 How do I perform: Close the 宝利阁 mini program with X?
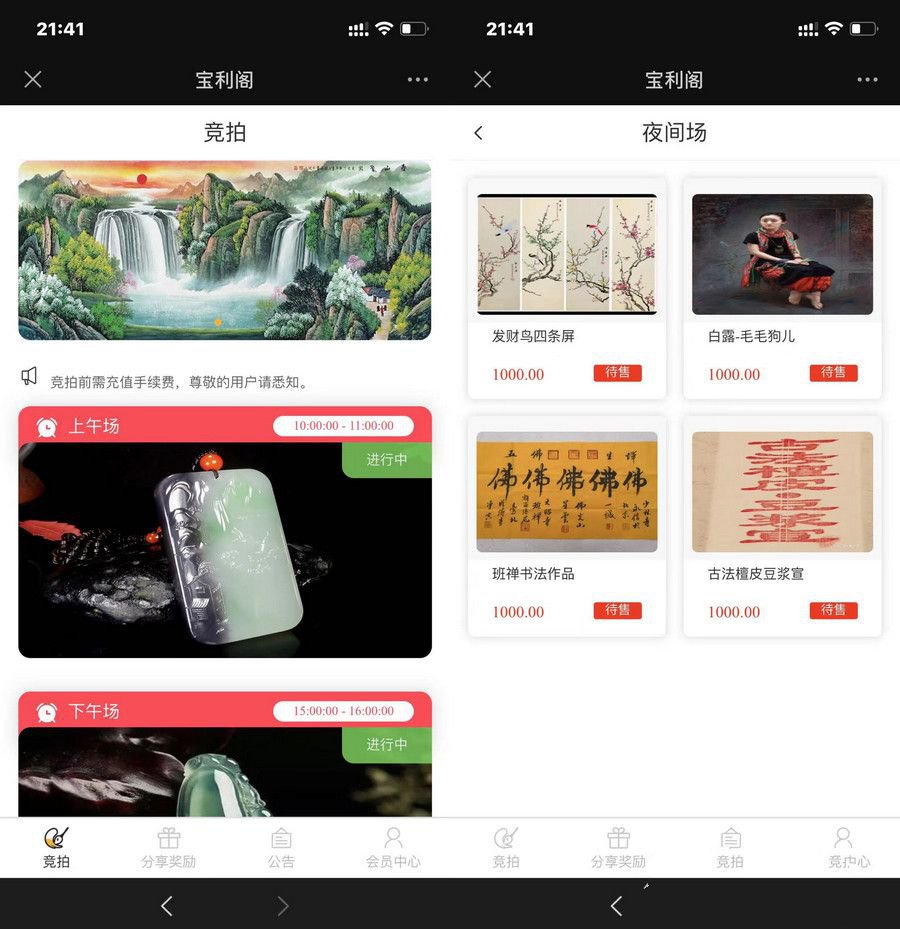click(32, 79)
